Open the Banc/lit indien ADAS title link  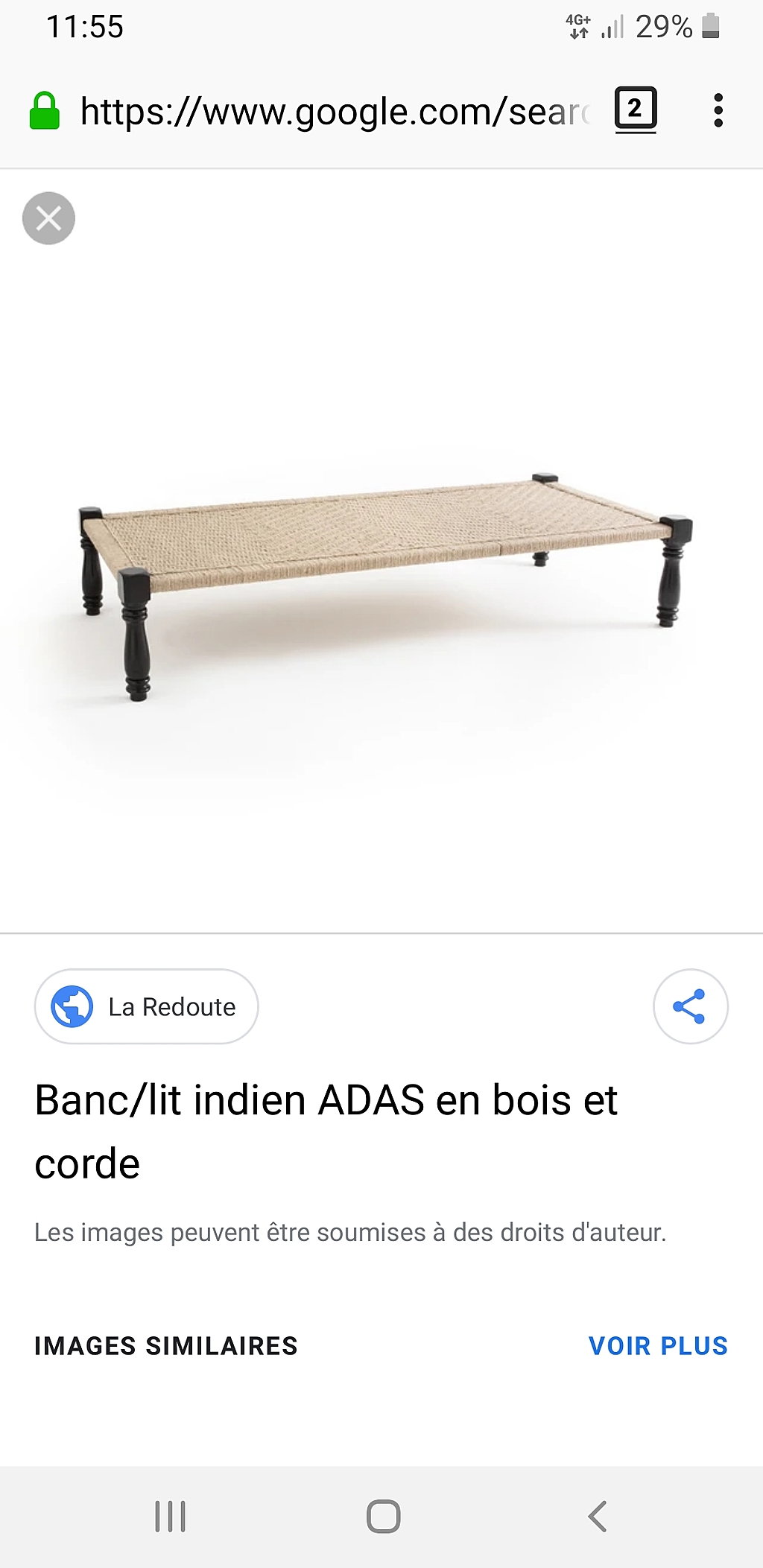[x=326, y=1131]
